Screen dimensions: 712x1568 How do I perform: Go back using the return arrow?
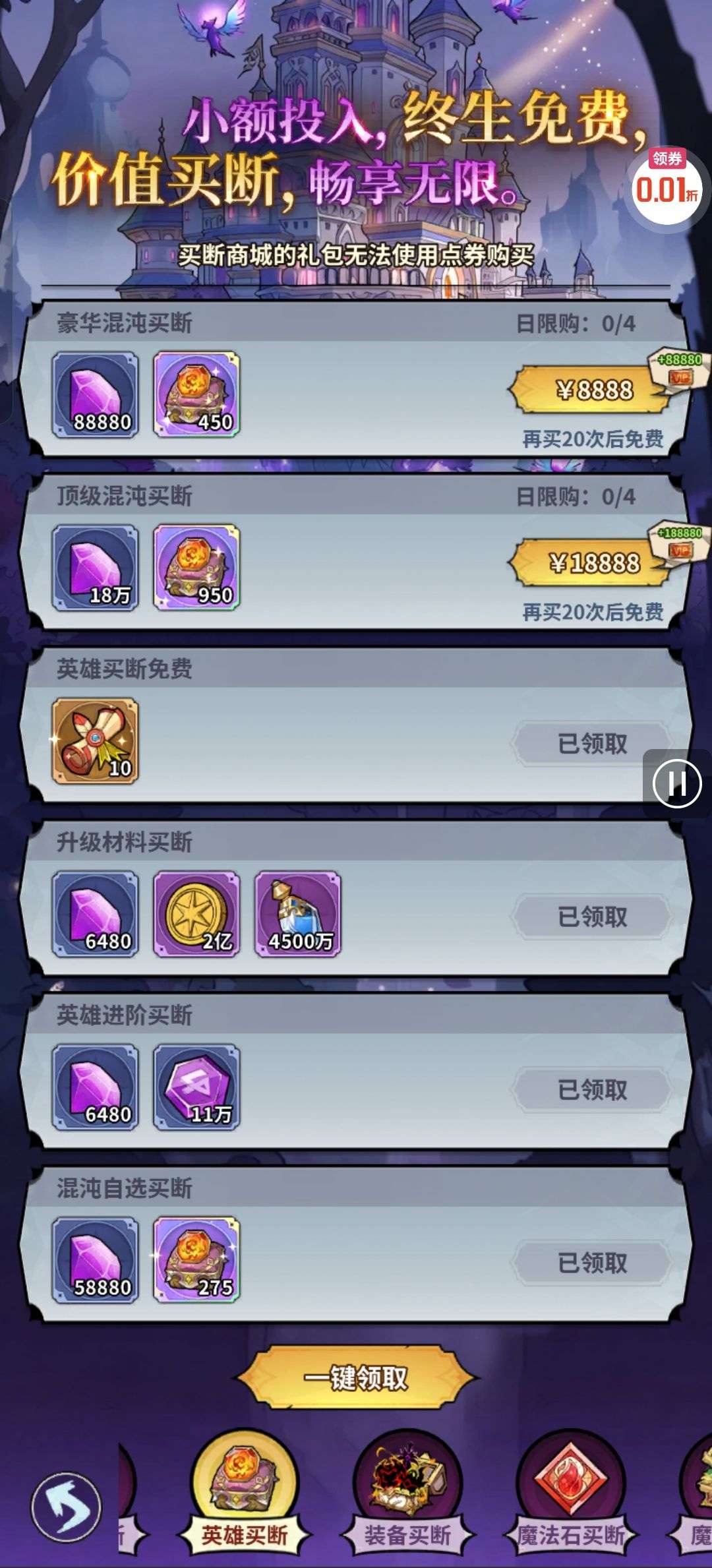click(66, 1507)
